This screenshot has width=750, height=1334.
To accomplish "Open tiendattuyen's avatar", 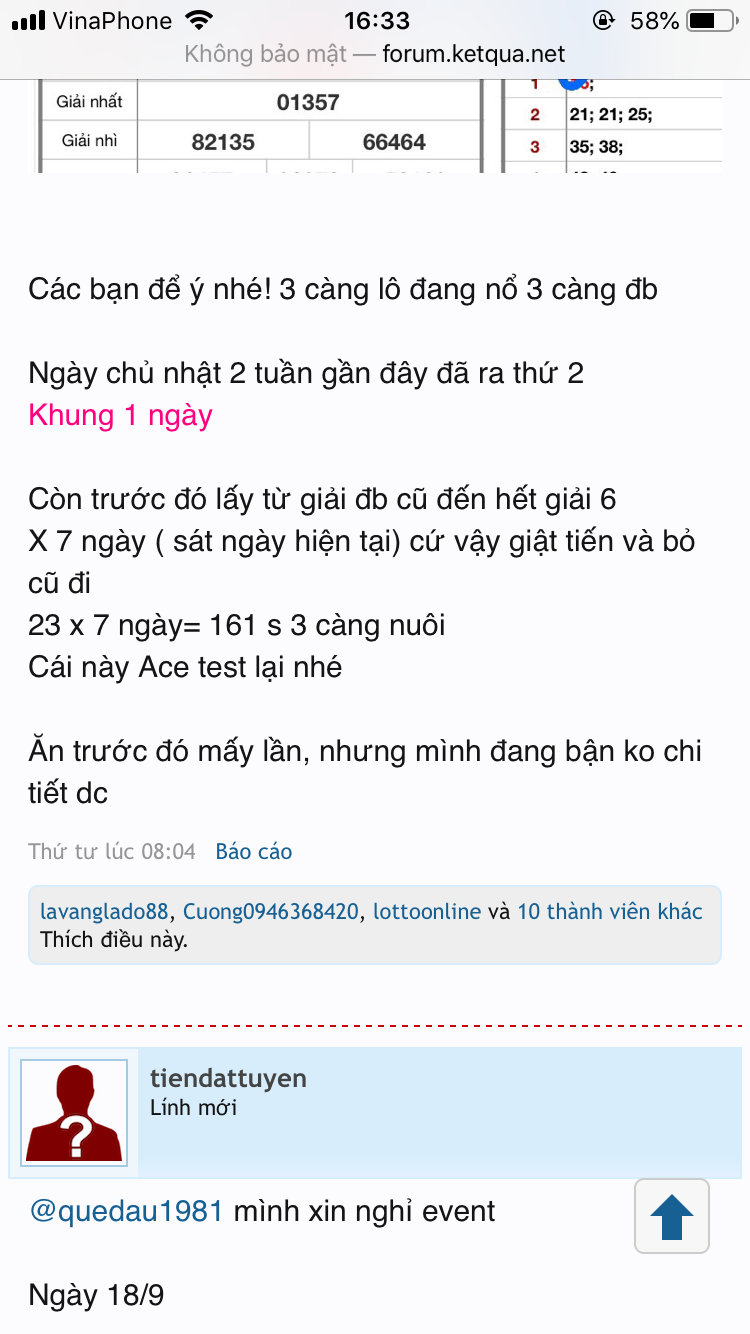I will [74, 1112].
